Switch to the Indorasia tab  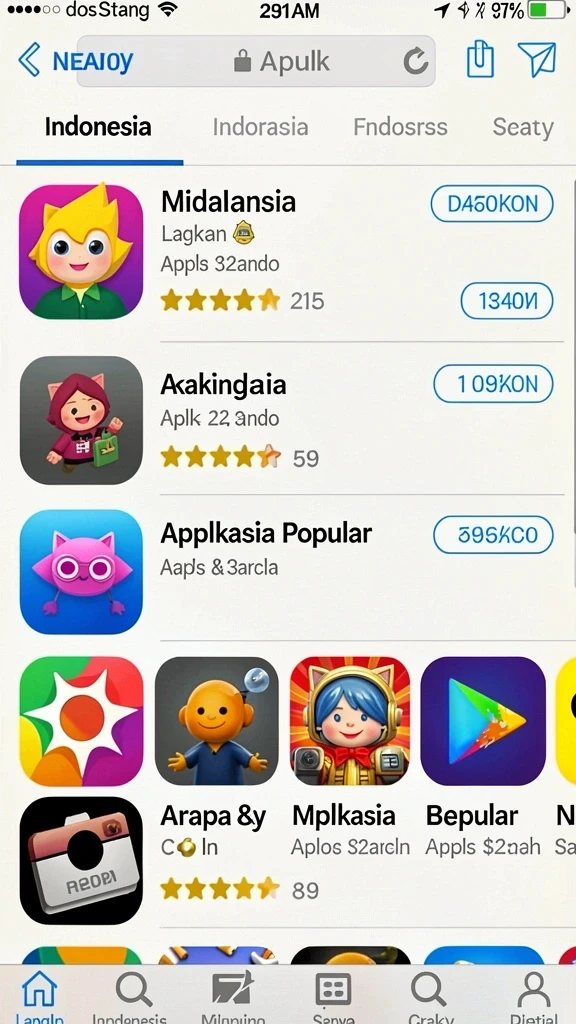[x=260, y=127]
